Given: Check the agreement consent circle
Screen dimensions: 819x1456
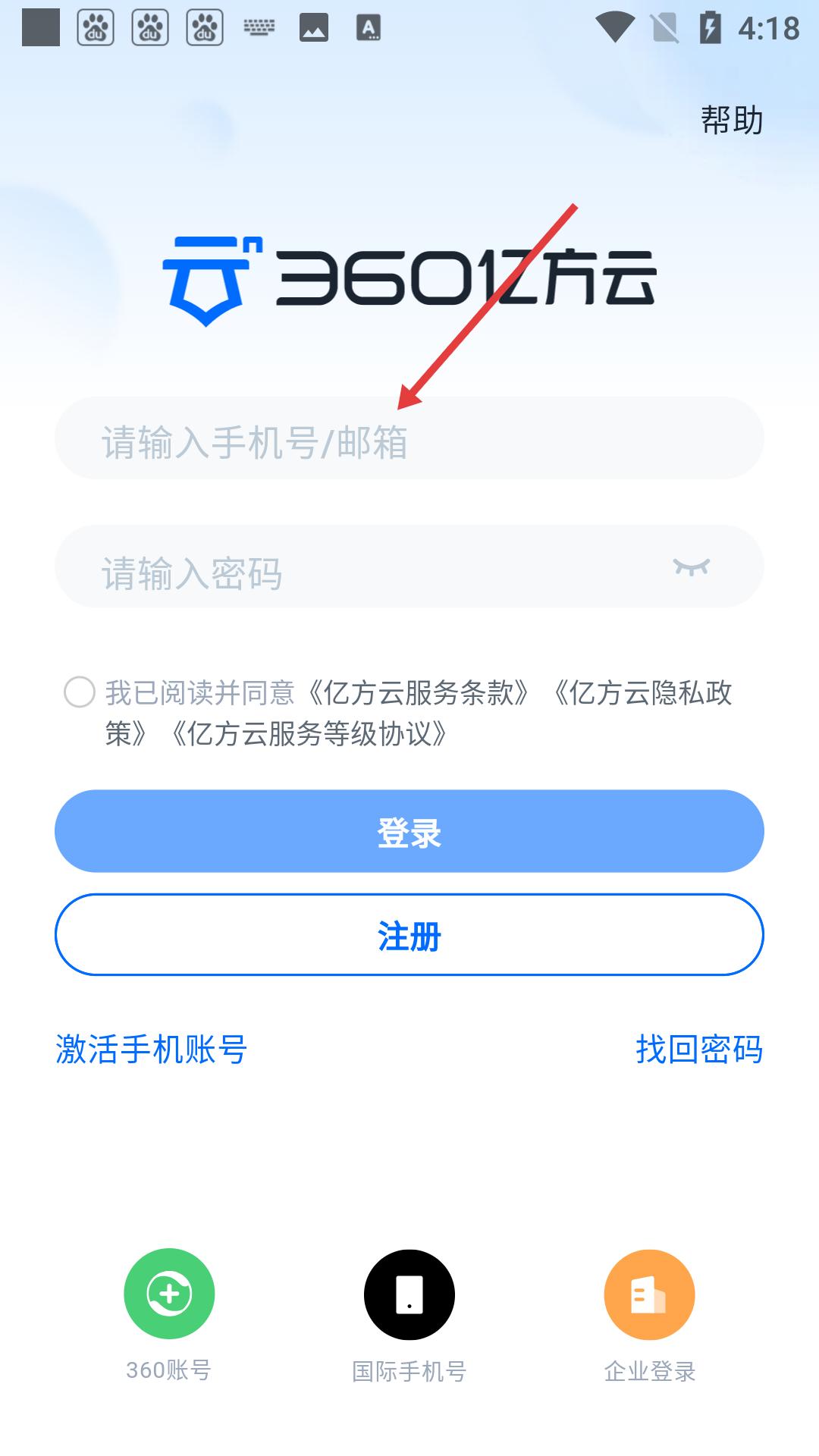Looking at the screenshot, I should [80, 692].
